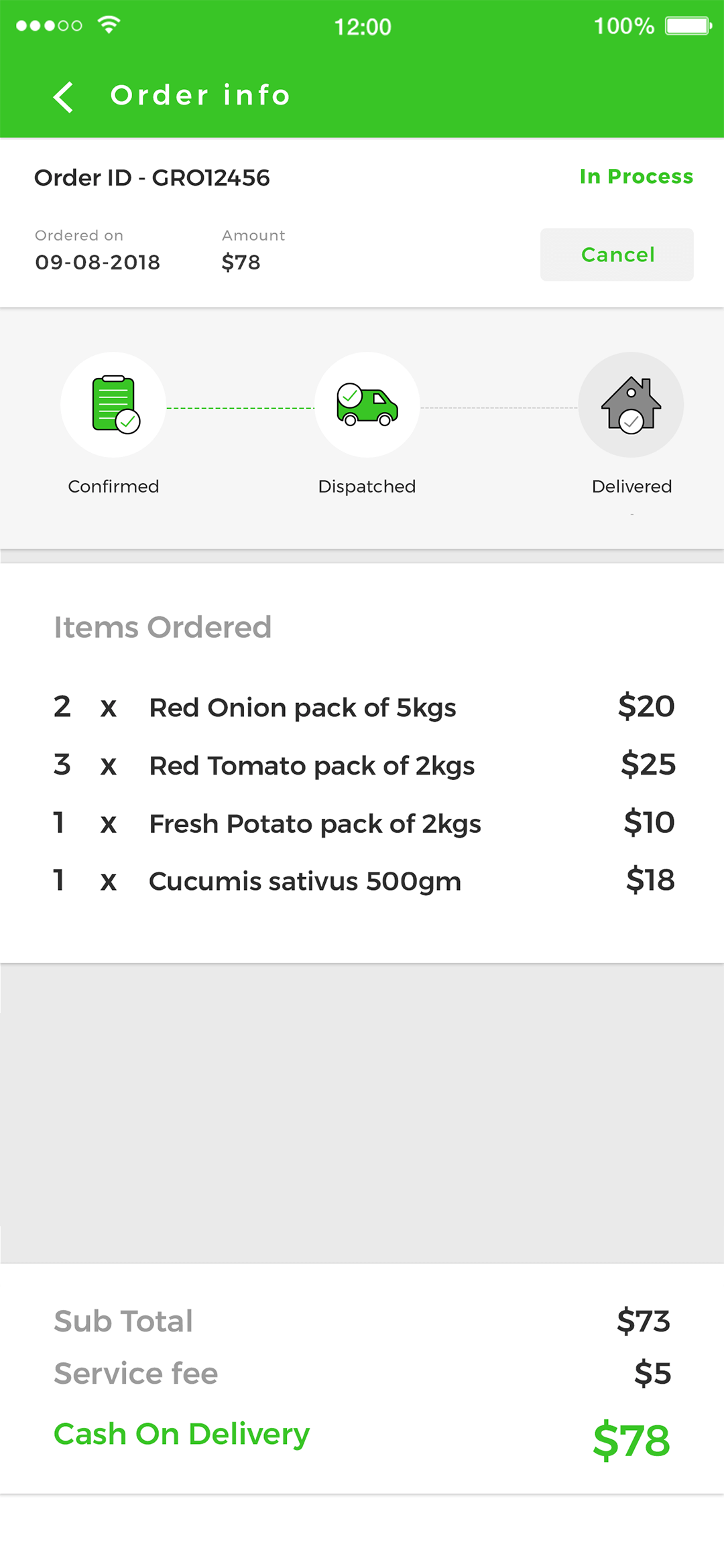Click the Dispatched delivery truck icon
The height and width of the screenshot is (1568, 724).
click(x=367, y=404)
